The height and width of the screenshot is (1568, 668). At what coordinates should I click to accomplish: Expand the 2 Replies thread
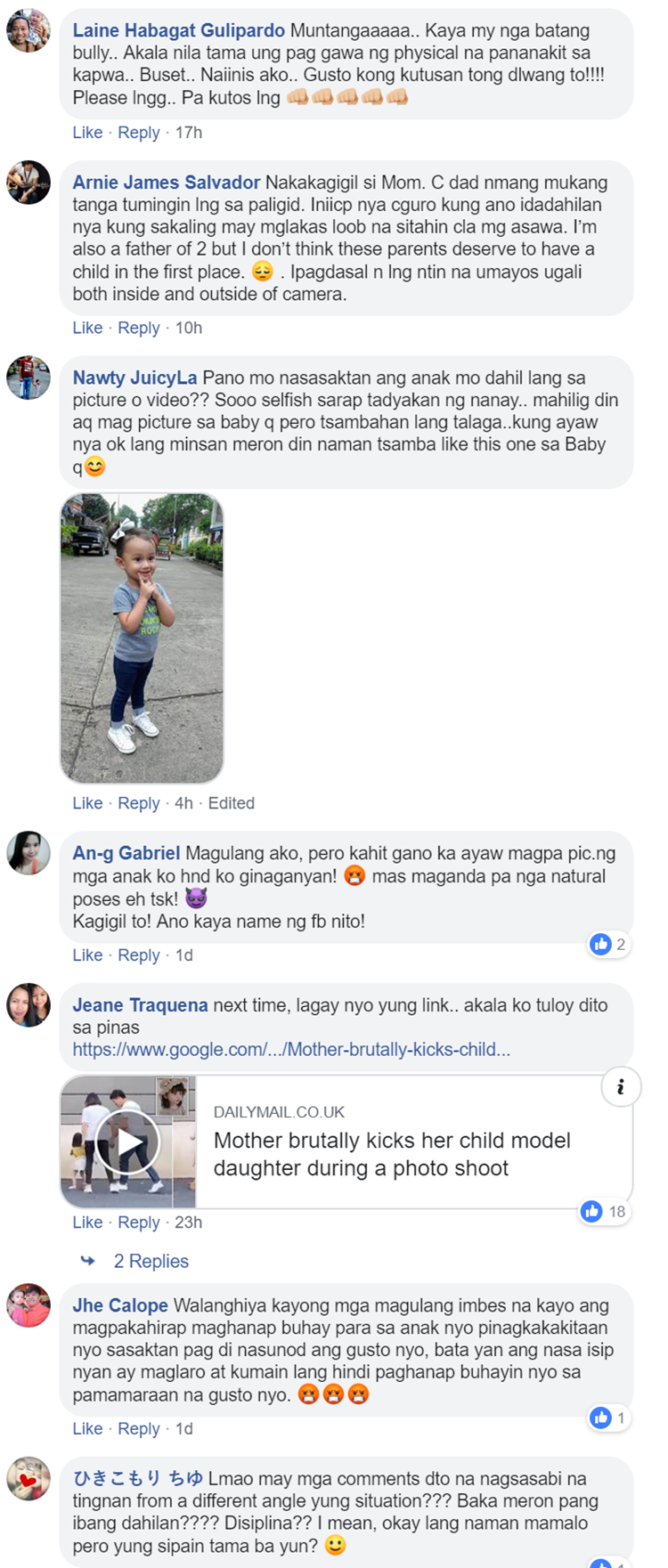pos(151,1262)
